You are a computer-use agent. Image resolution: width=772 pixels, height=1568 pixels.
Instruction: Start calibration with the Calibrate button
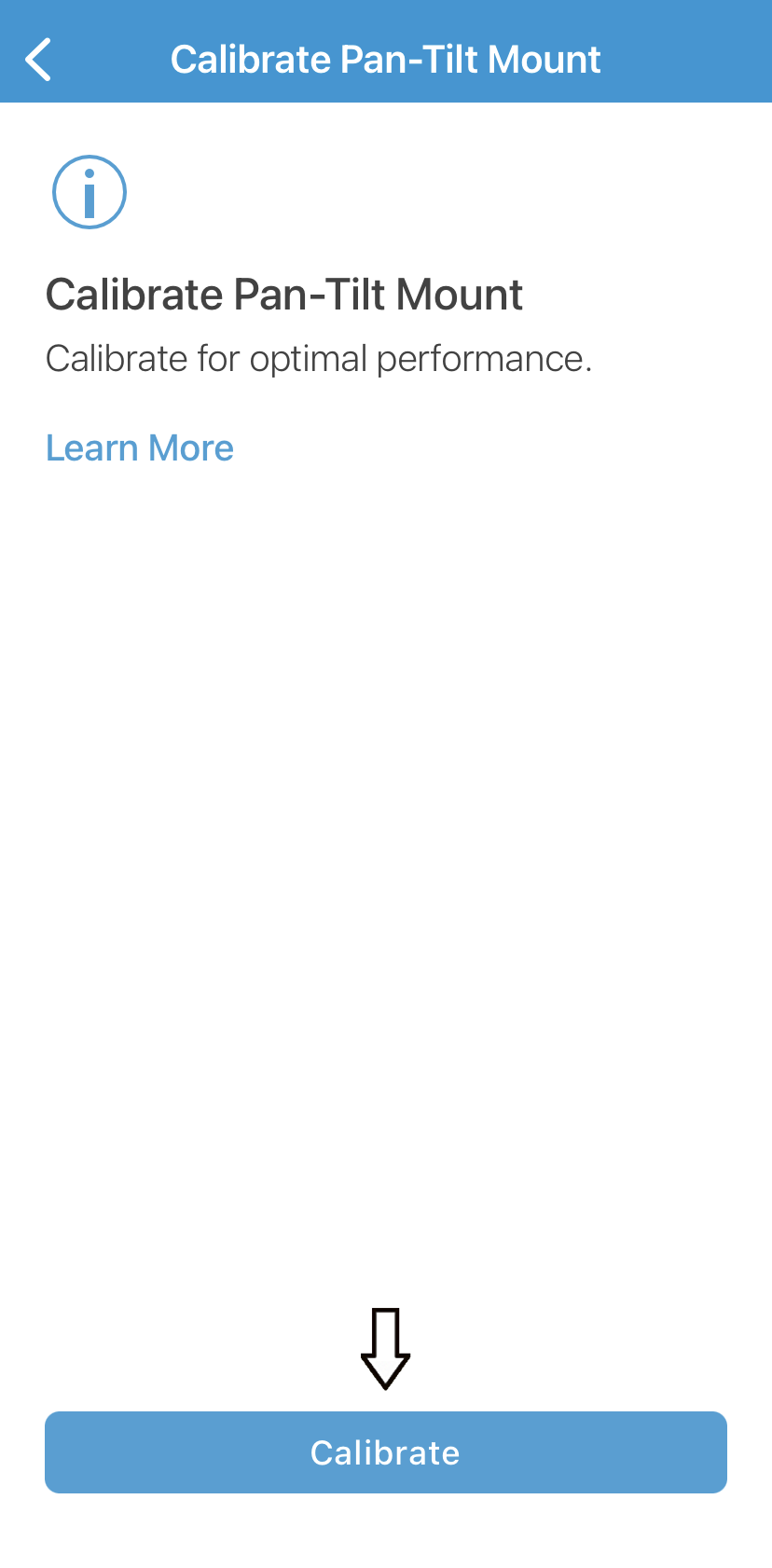(386, 1451)
